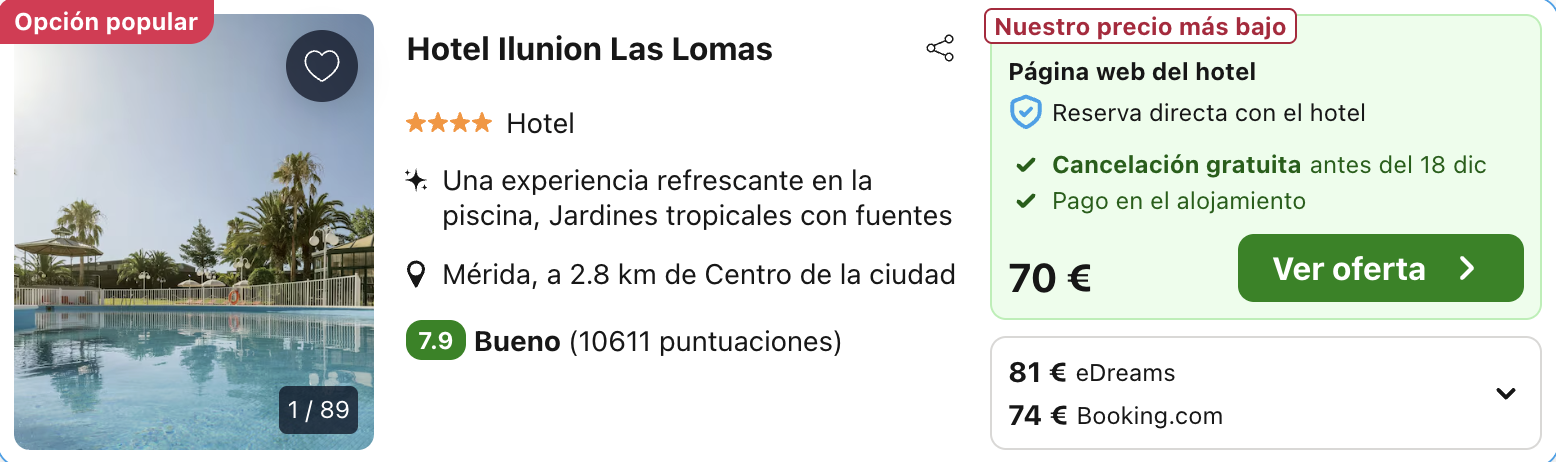Tap the green Ver oferta button
1556x462 pixels.
pyautogui.click(x=1380, y=268)
